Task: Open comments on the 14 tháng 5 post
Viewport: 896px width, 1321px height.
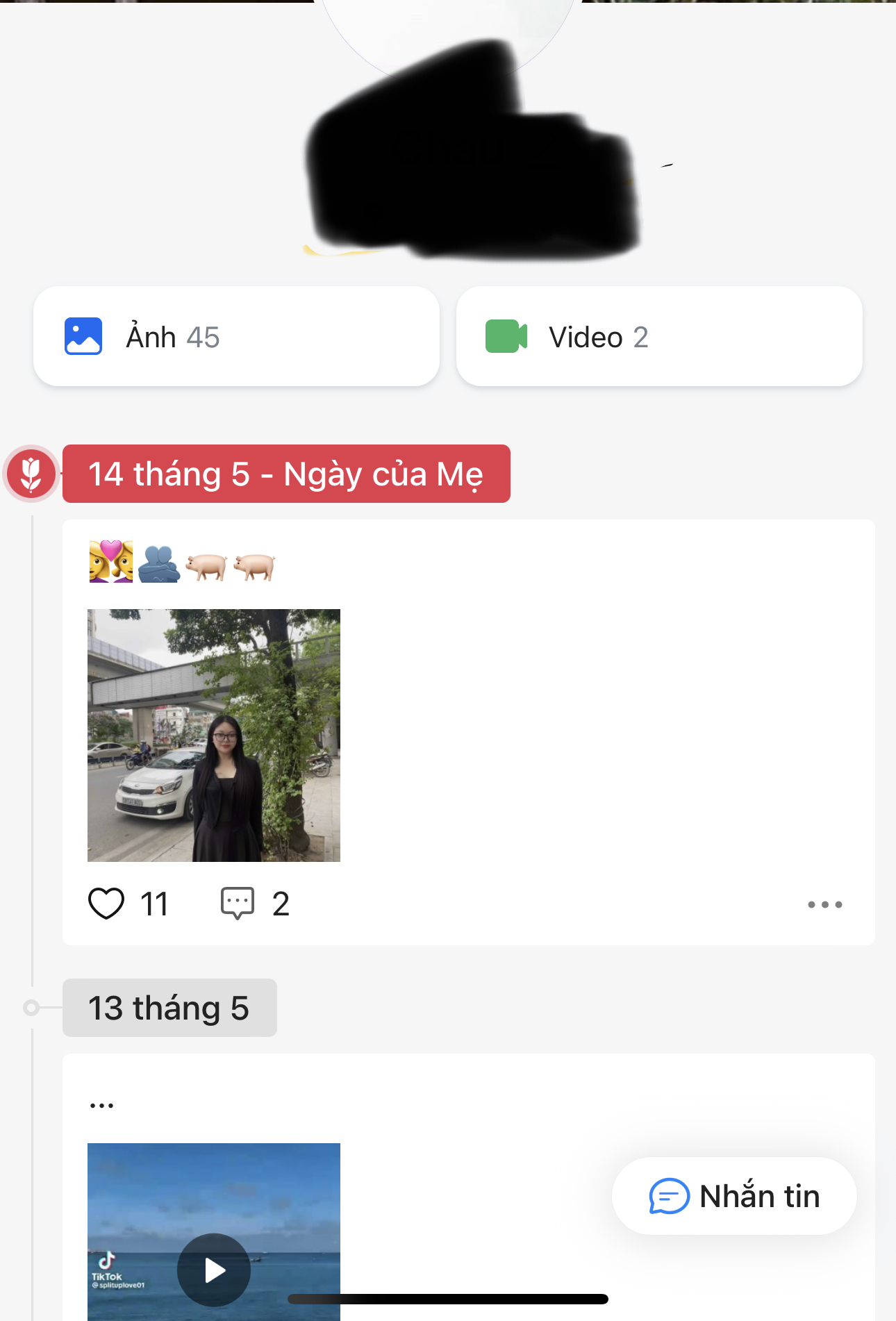Action: (238, 904)
